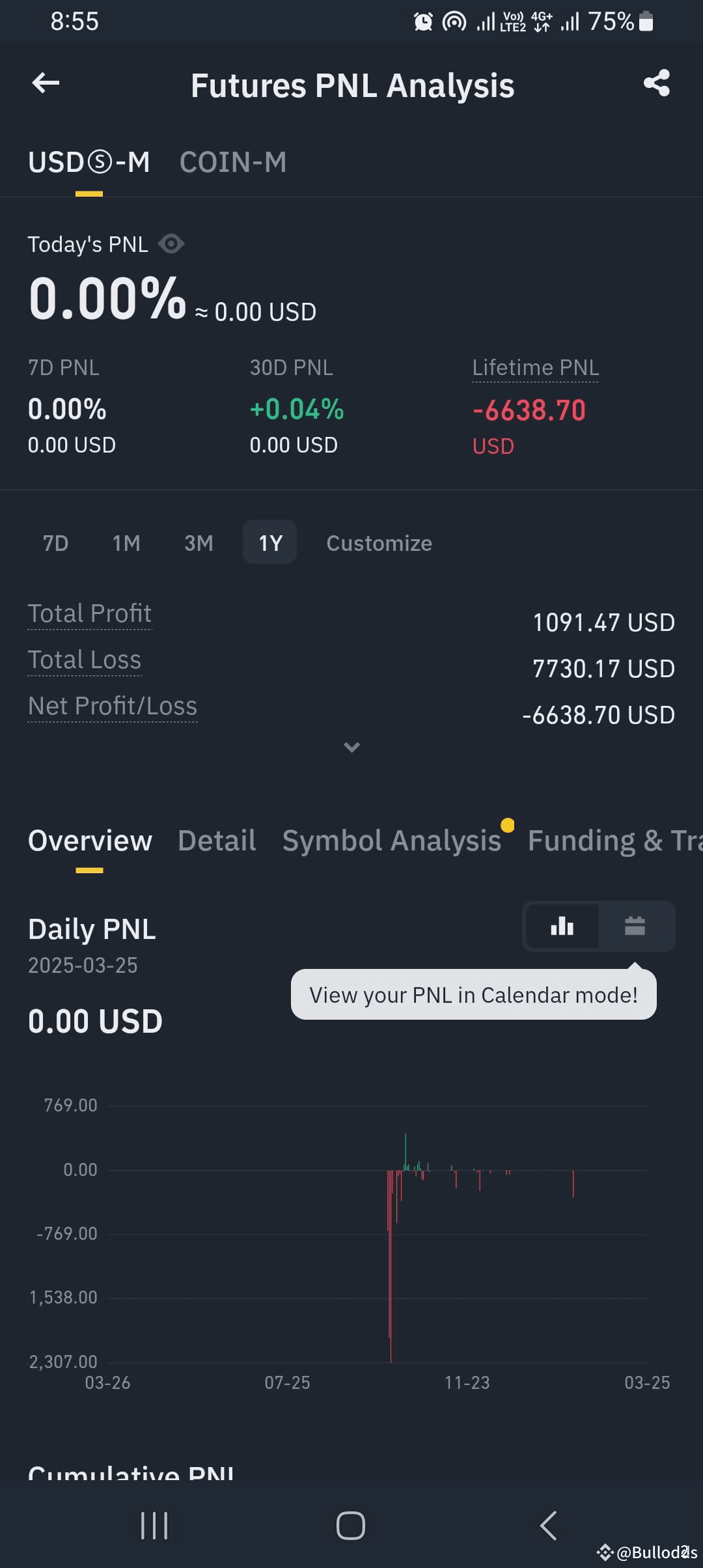Tap the Total Loss label
This screenshot has width=703, height=1568.
85,659
